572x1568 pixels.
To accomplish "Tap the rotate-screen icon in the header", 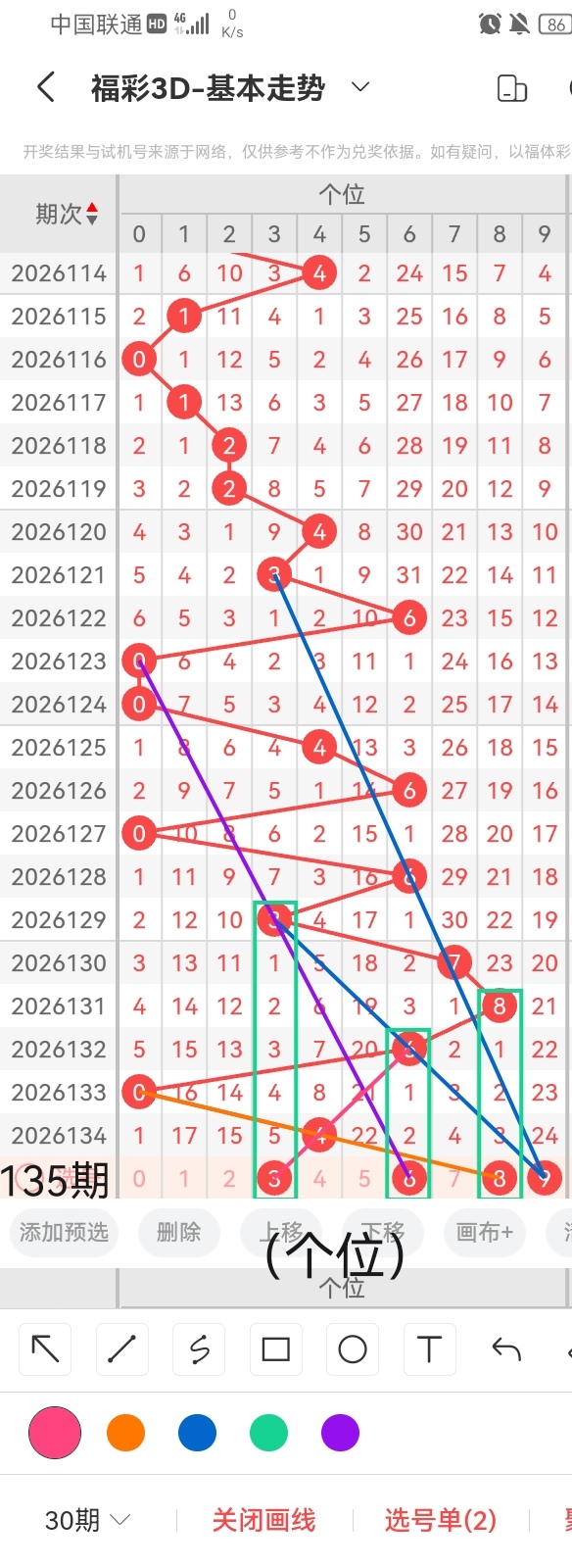I will pos(512,88).
